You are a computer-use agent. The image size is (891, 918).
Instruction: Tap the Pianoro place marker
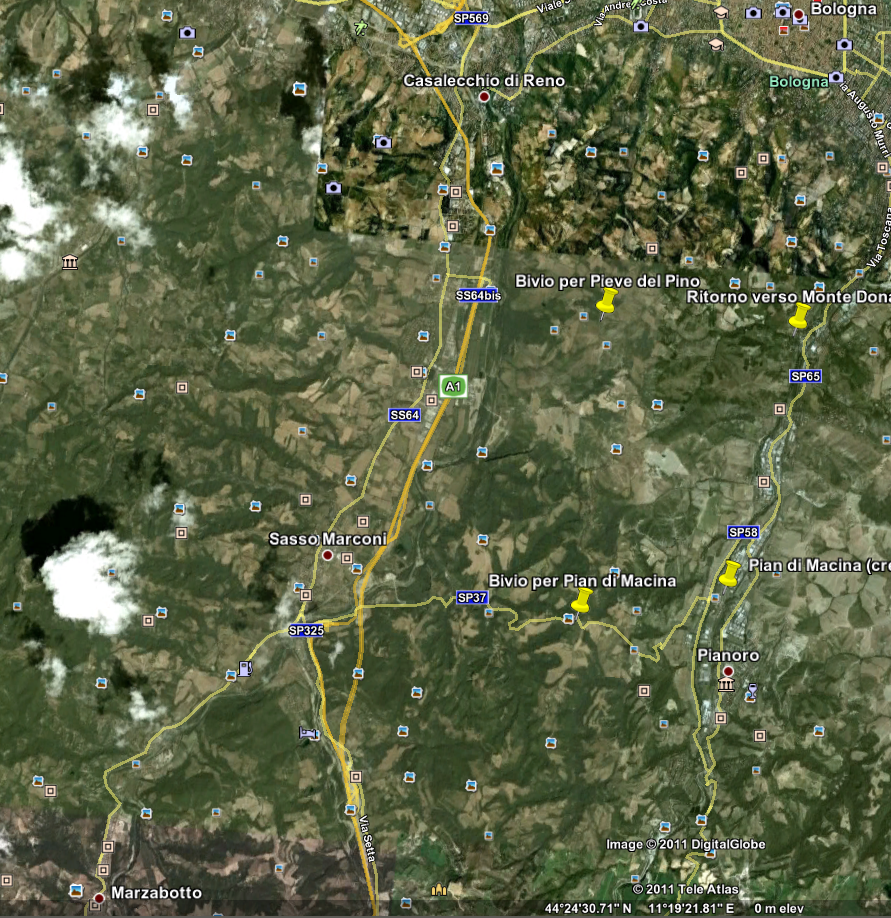click(728, 671)
